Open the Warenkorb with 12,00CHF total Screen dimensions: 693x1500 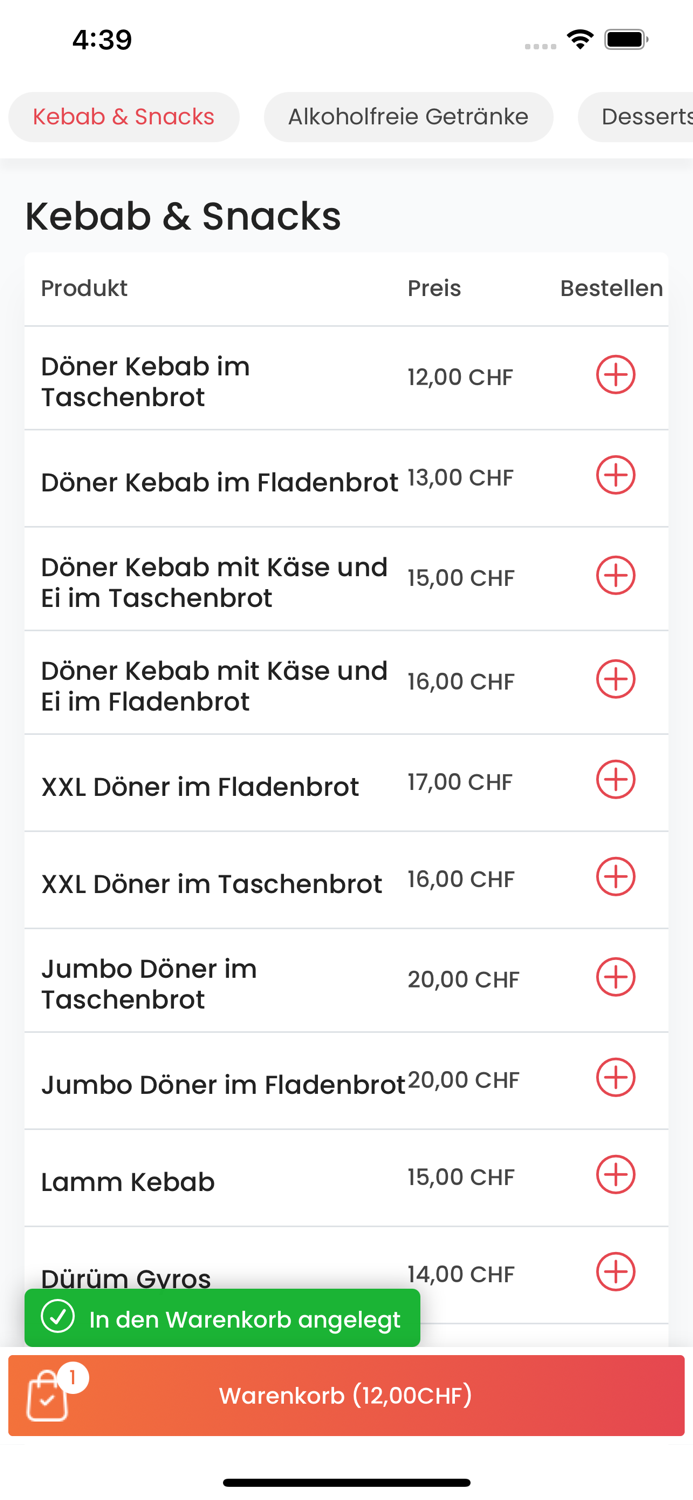click(x=346, y=1396)
